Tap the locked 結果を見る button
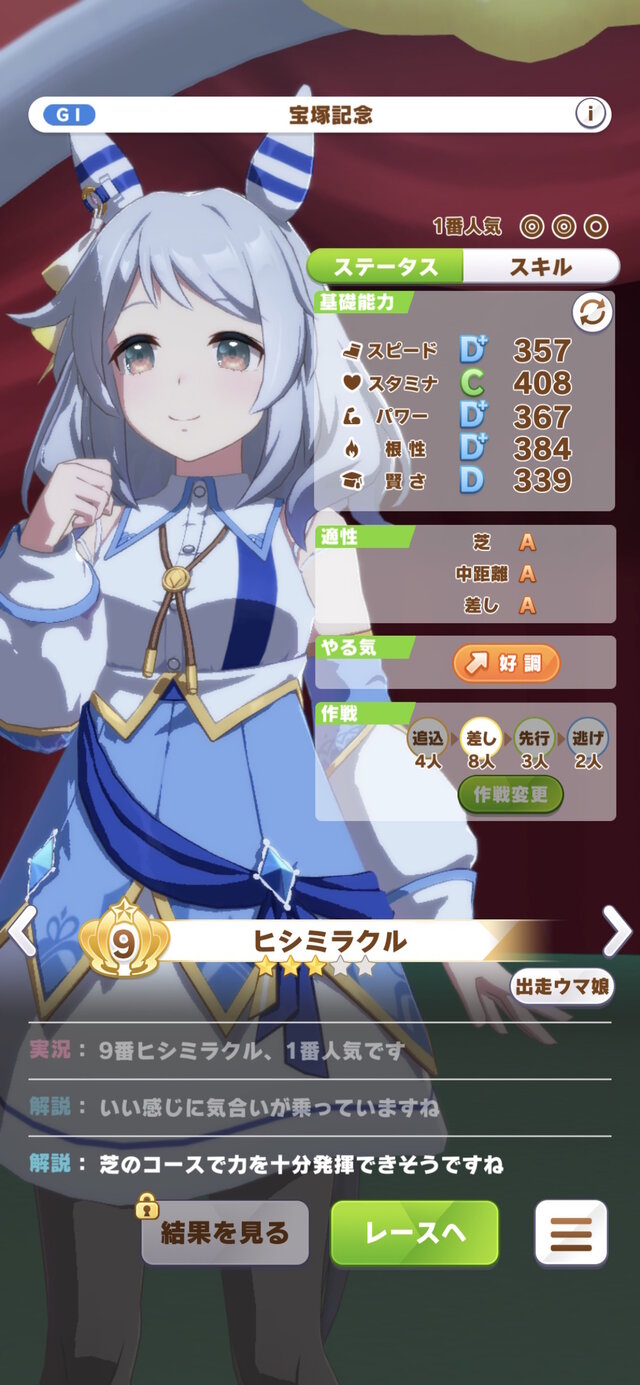Screen dimensions: 640x1385 (225, 1233)
